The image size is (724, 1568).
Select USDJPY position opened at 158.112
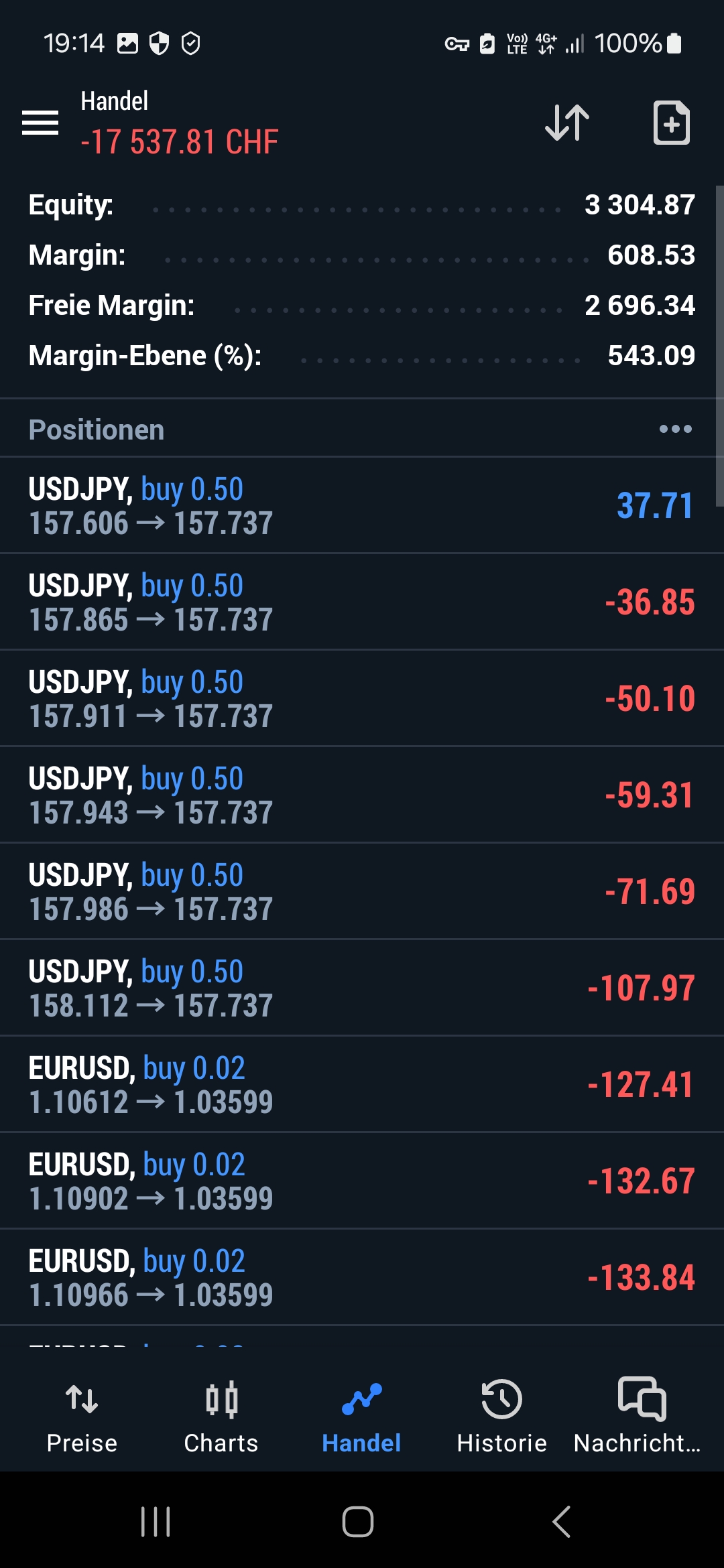[362, 988]
